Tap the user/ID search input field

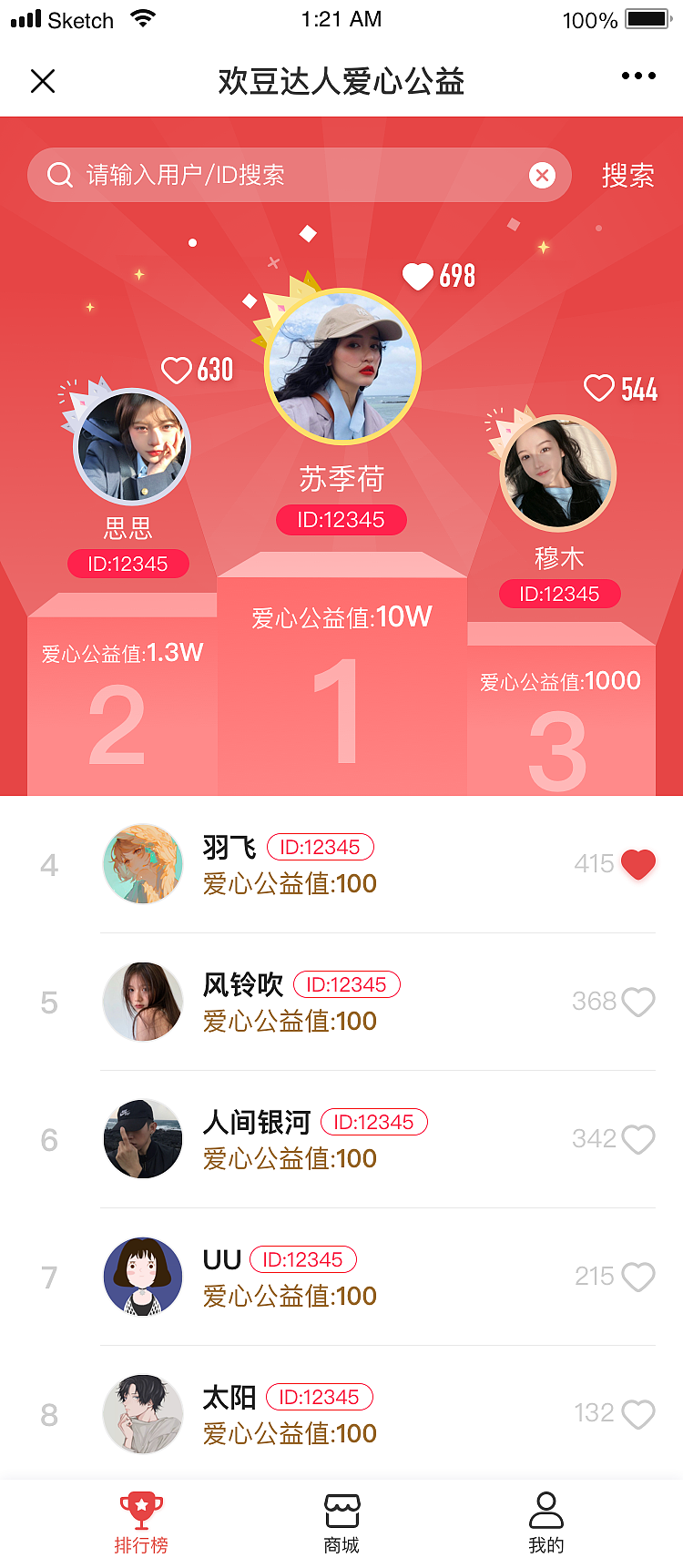273,175
